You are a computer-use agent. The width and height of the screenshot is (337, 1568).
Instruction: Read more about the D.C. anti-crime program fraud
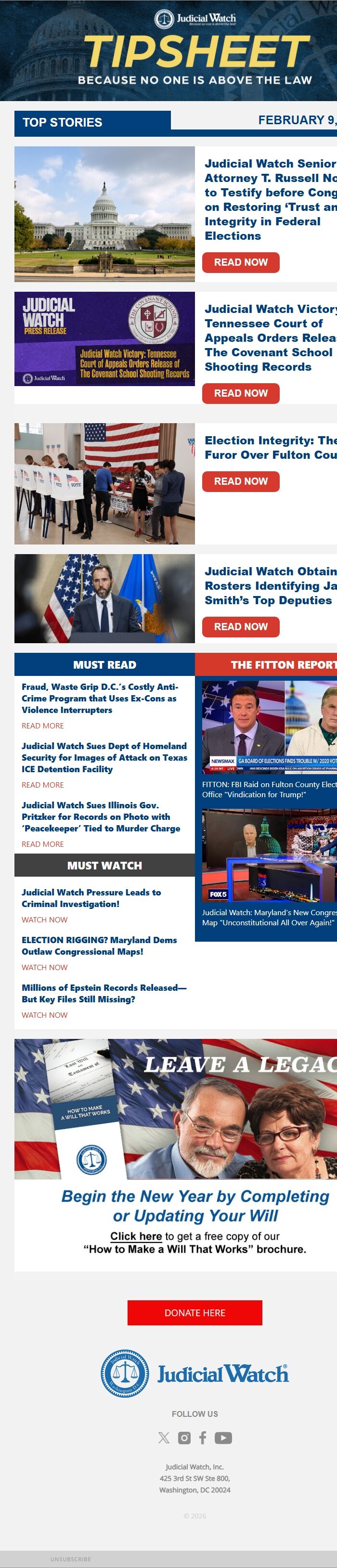(x=42, y=726)
